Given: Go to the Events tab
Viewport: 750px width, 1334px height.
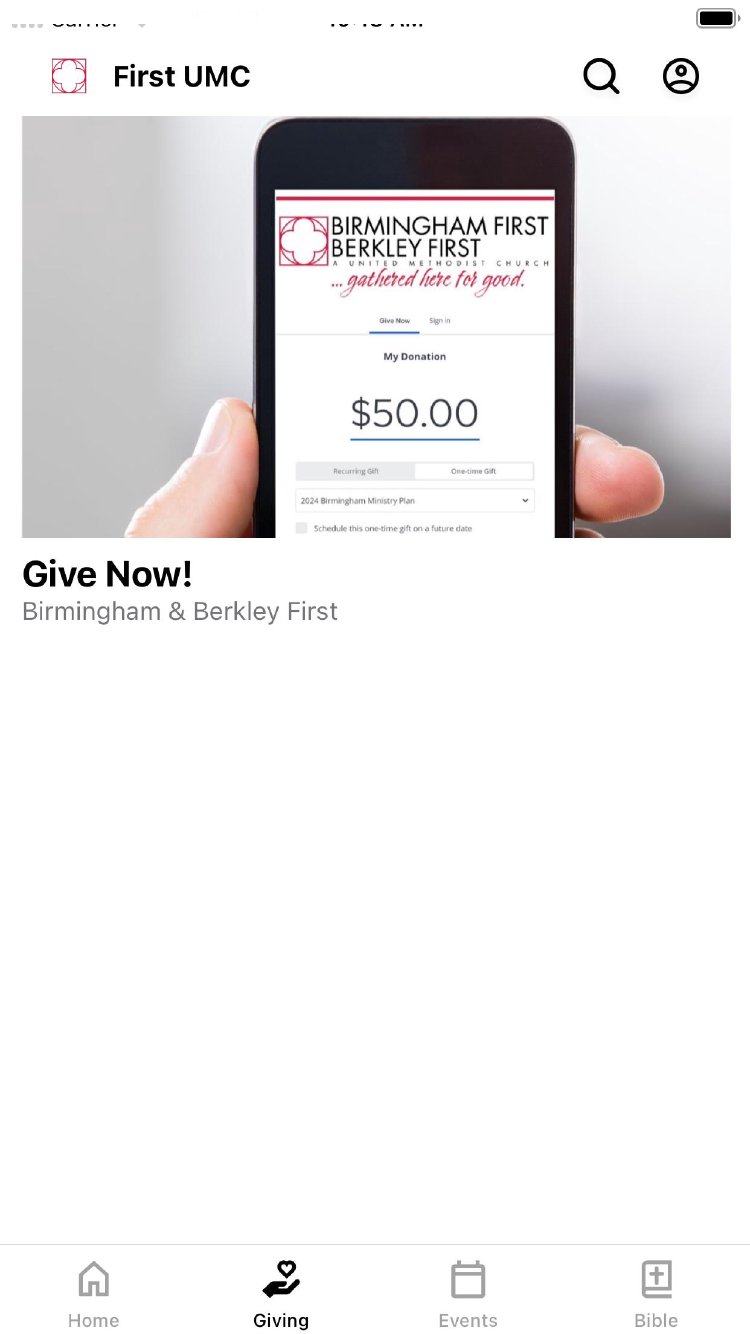Looking at the screenshot, I should coord(468,1293).
